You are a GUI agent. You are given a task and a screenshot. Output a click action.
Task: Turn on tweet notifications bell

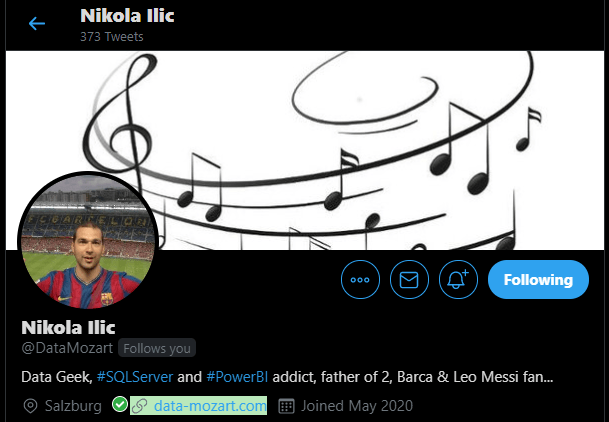coord(458,279)
